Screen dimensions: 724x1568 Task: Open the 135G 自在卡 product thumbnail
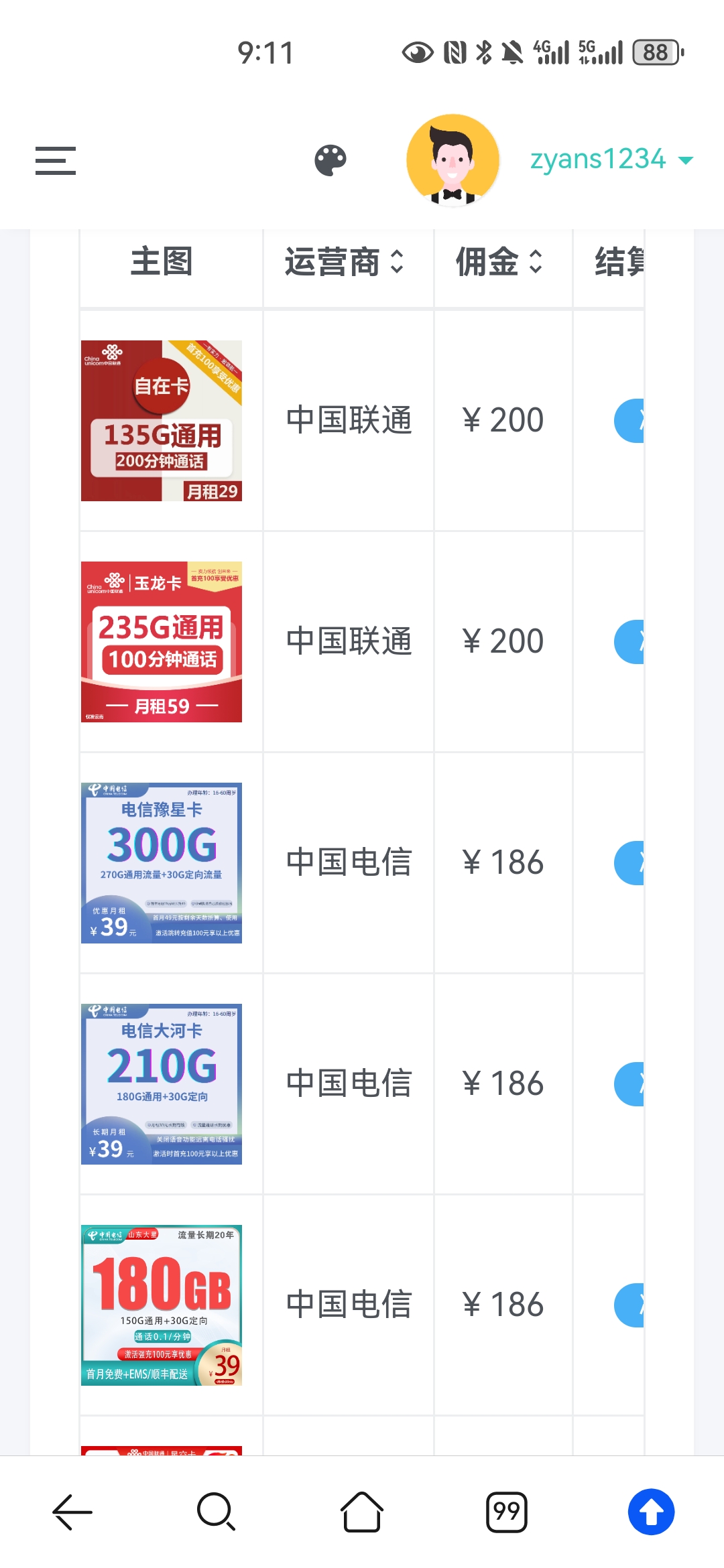(161, 420)
